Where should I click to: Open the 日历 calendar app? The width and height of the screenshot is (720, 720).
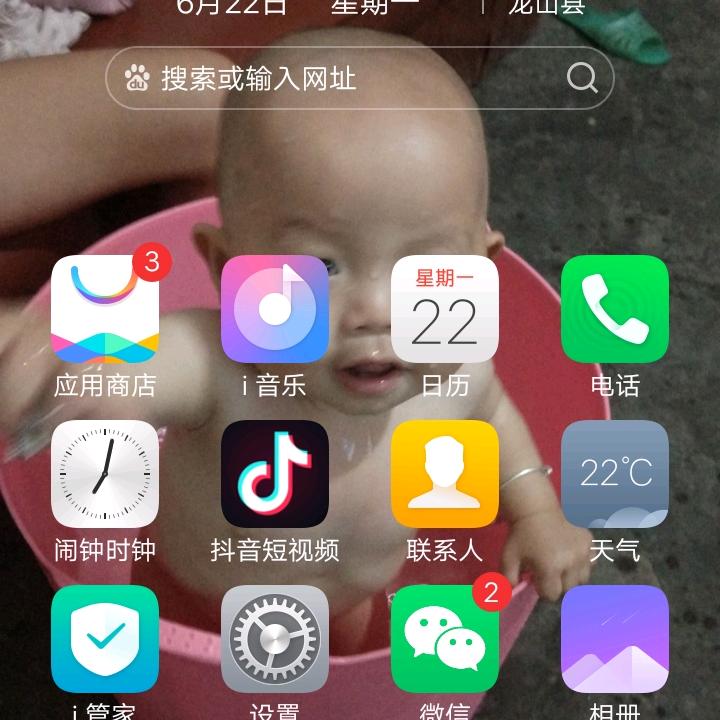445,310
